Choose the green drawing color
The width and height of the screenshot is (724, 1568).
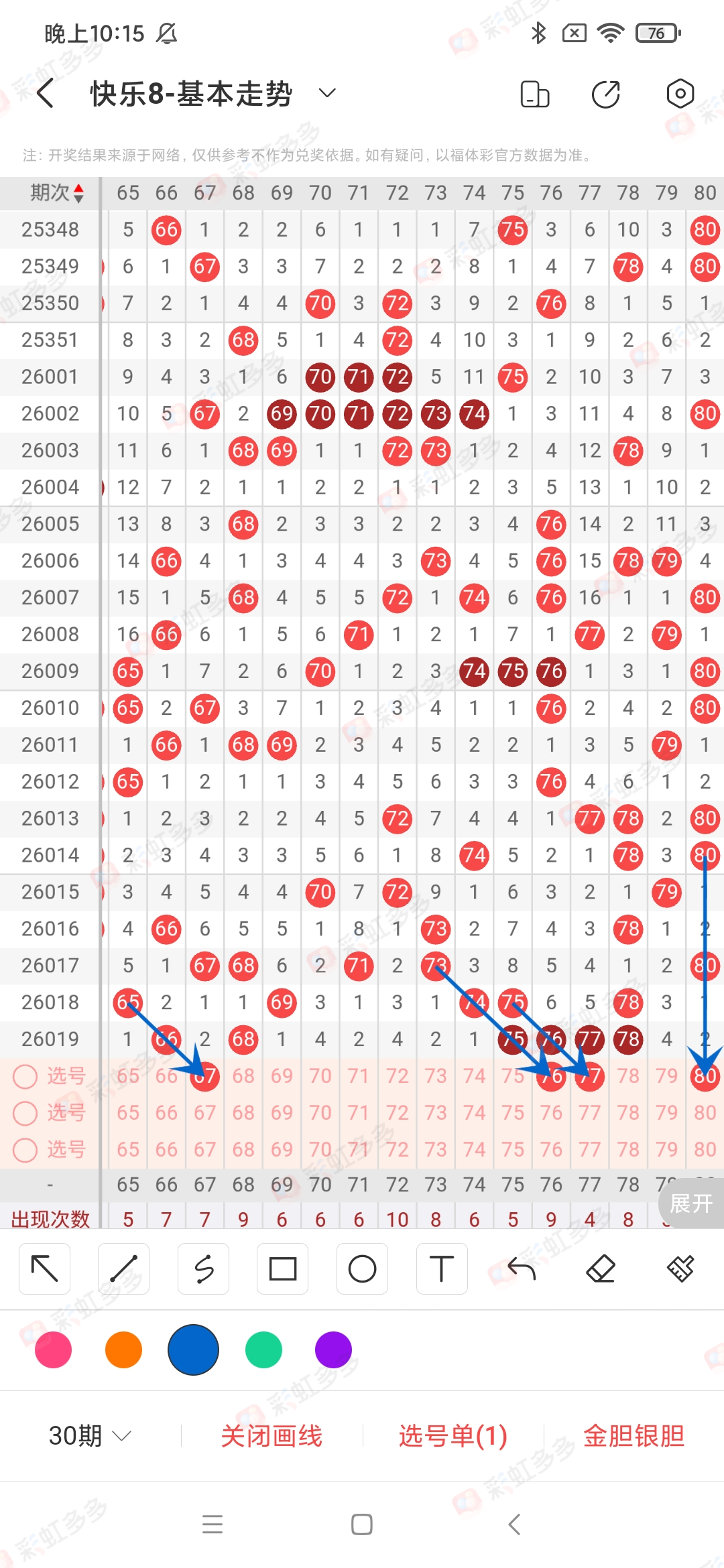pos(263,1350)
